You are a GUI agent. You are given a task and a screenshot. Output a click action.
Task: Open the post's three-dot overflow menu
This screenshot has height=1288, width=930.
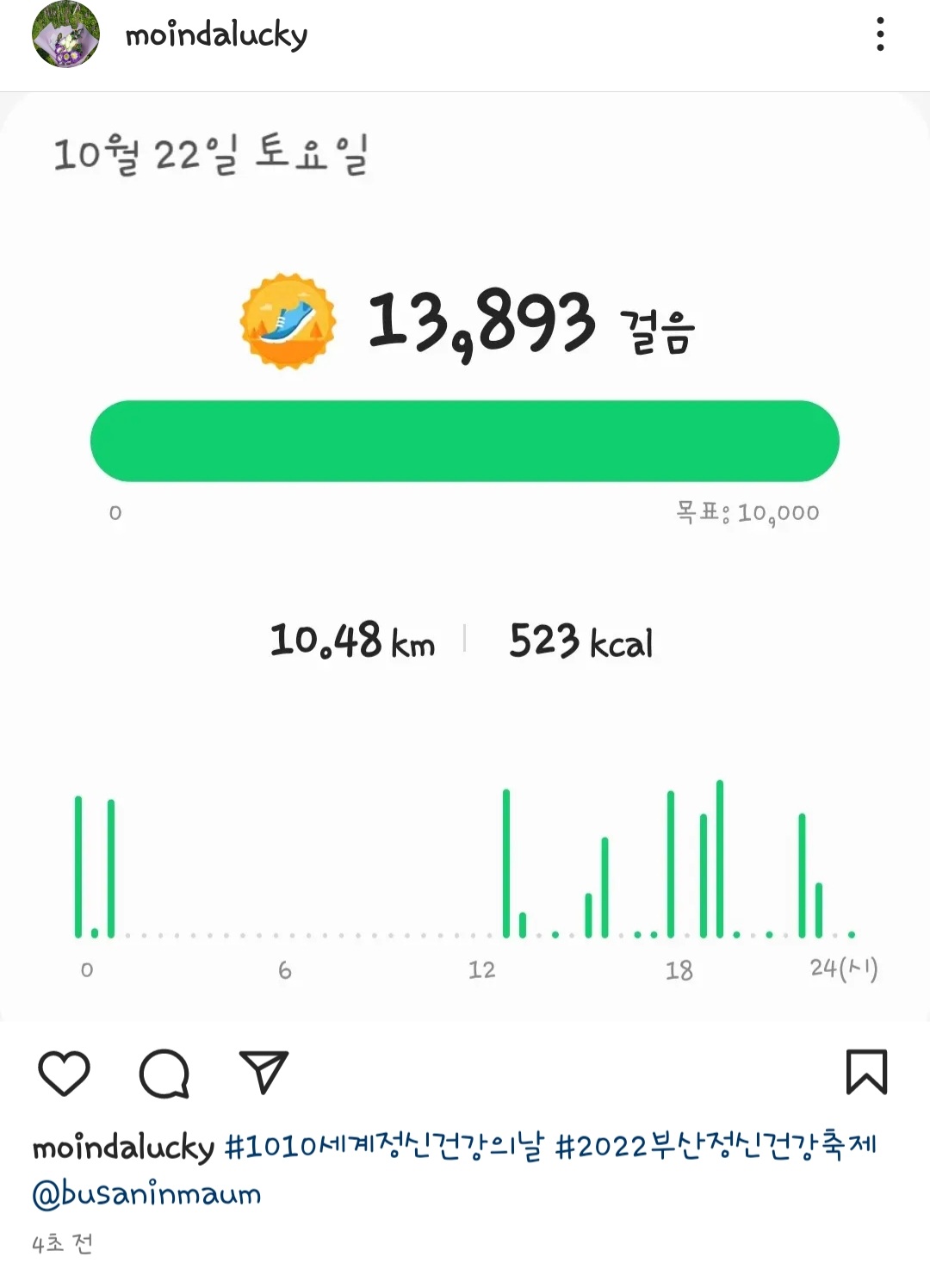[879, 34]
